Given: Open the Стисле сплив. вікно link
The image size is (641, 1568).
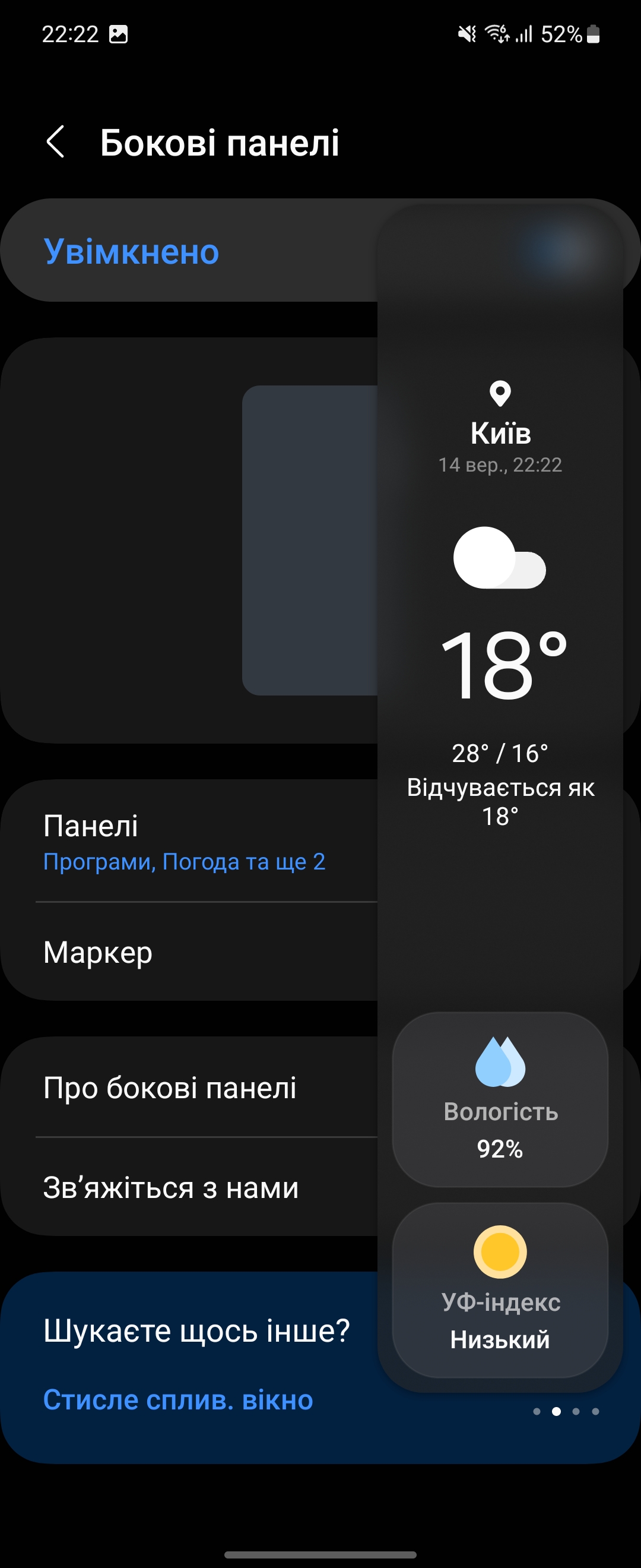Looking at the screenshot, I should pyautogui.click(x=178, y=1400).
